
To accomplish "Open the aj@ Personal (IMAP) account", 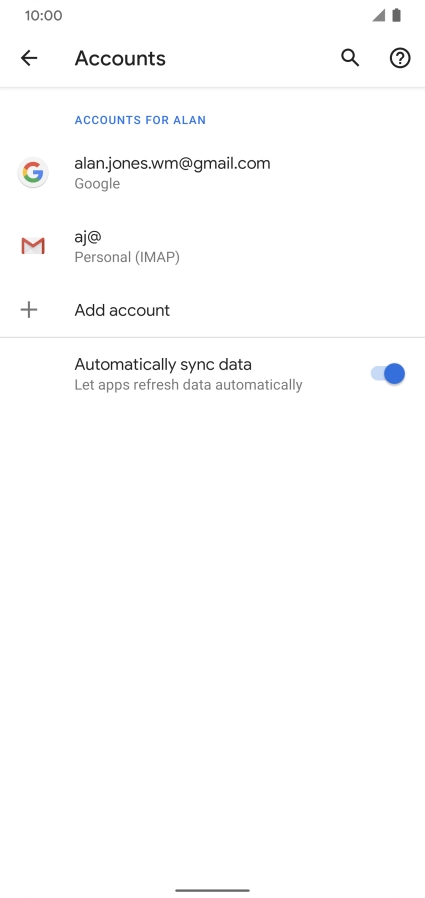I will [x=212, y=246].
